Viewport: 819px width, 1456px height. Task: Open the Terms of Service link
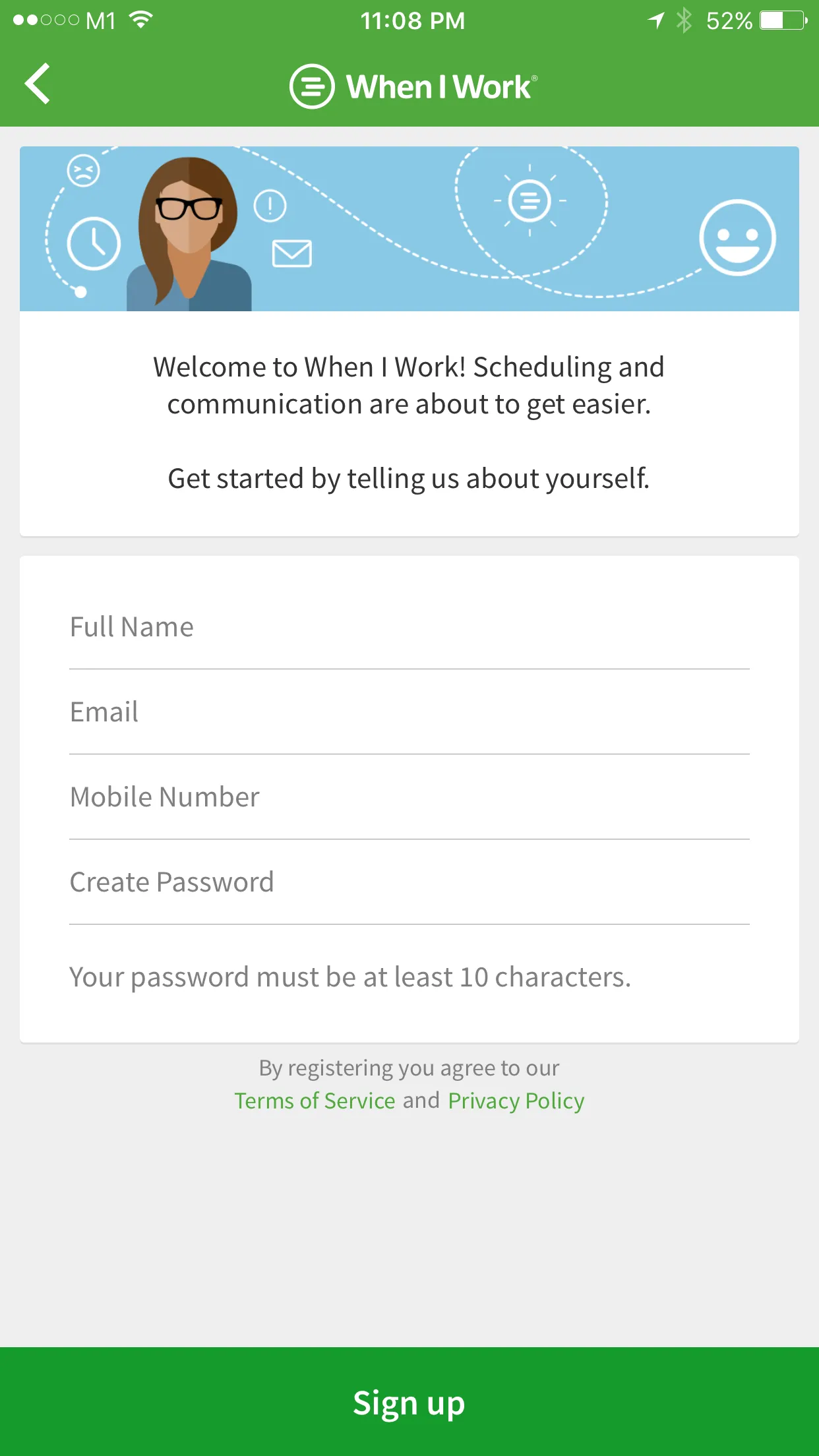coord(315,1101)
